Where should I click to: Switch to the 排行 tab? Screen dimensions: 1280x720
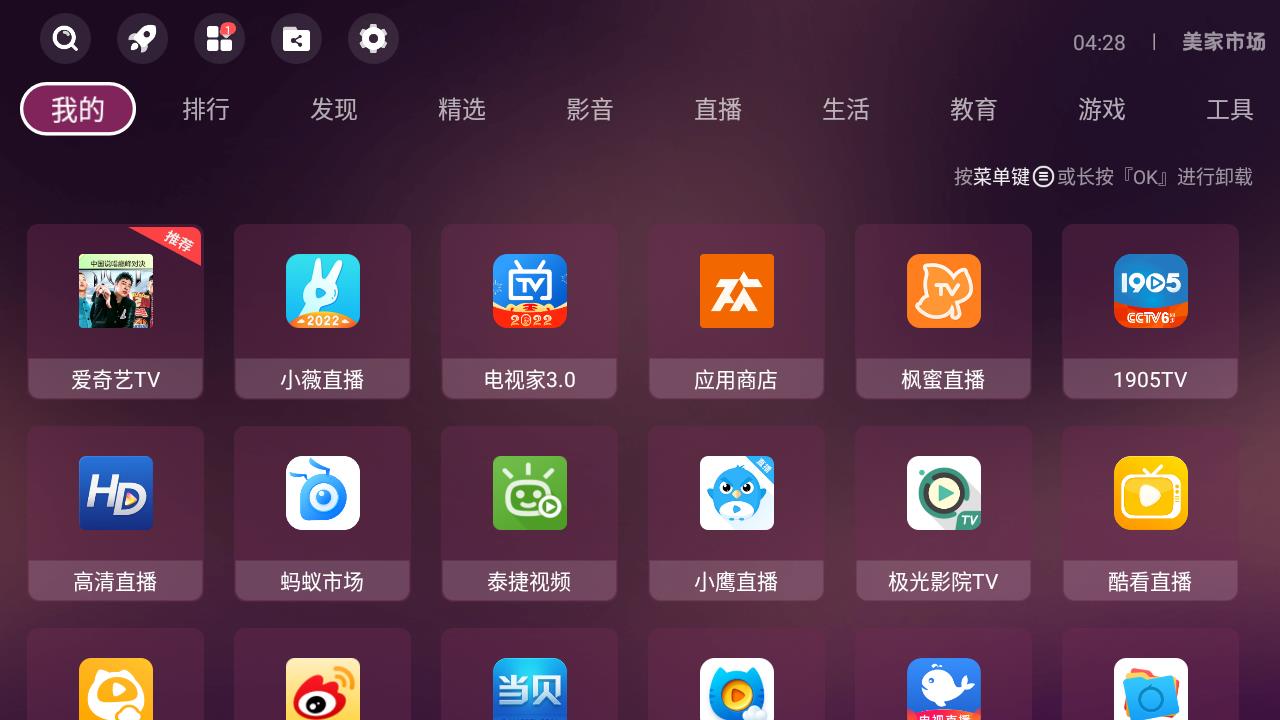(x=206, y=109)
